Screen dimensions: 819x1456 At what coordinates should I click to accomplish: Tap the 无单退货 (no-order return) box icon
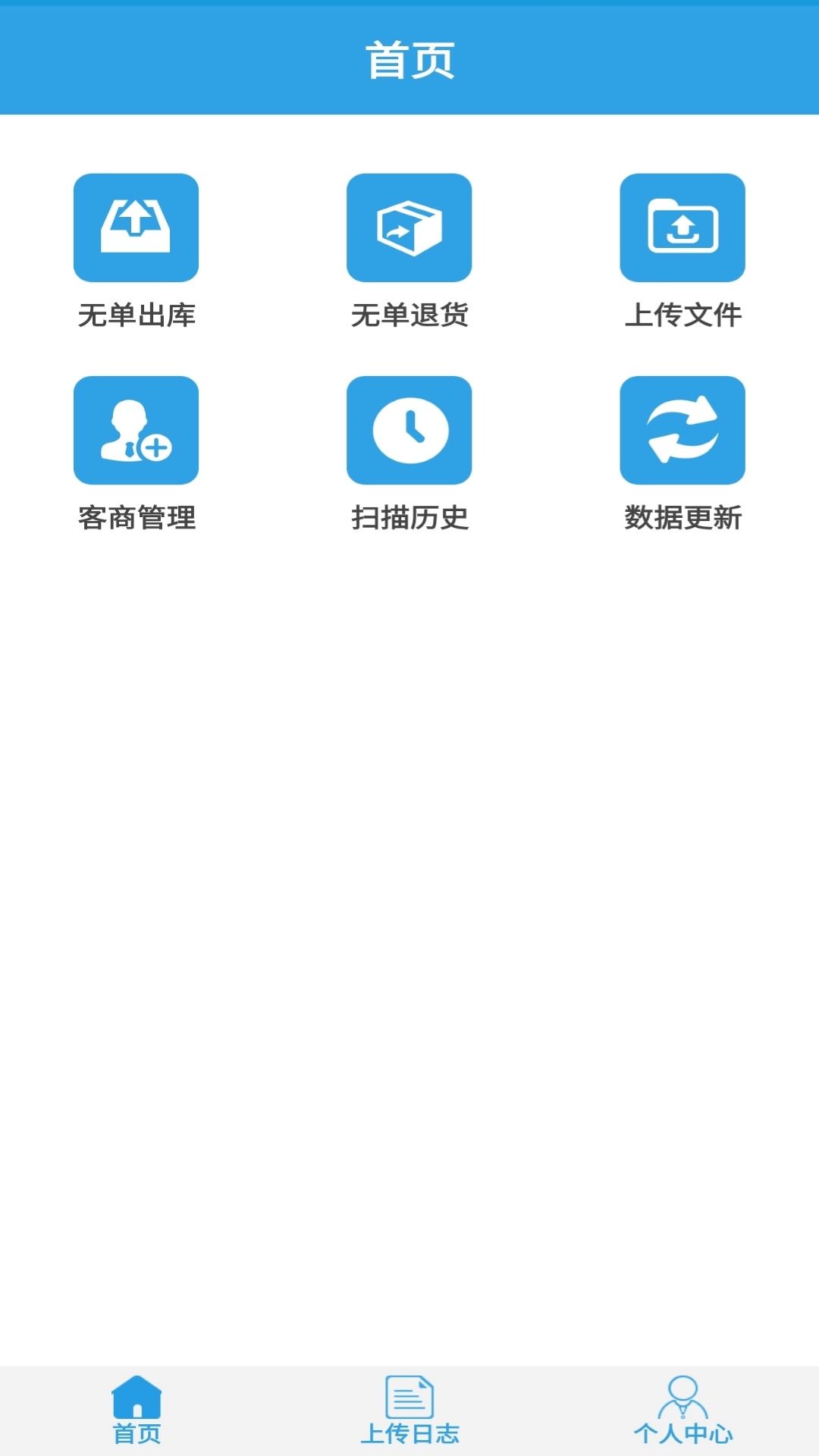[x=409, y=227]
